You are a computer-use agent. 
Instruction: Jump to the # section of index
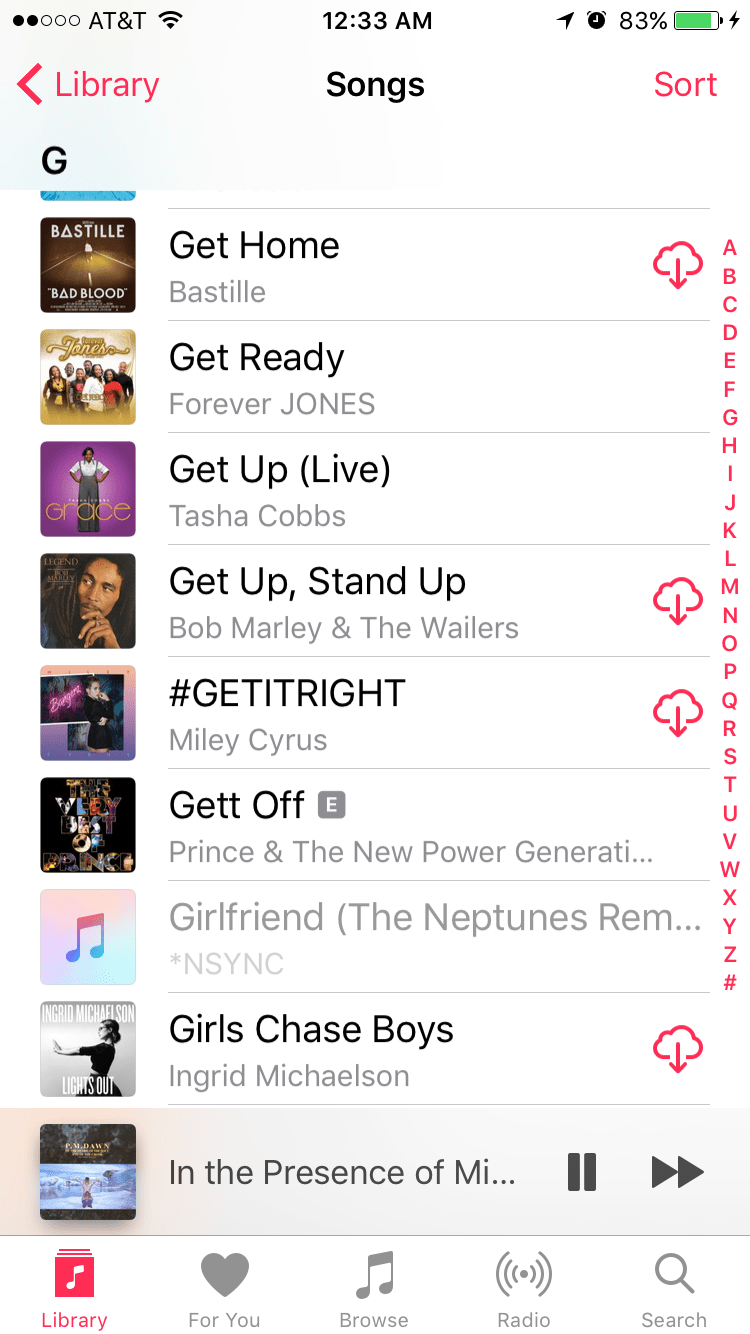click(730, 982)
